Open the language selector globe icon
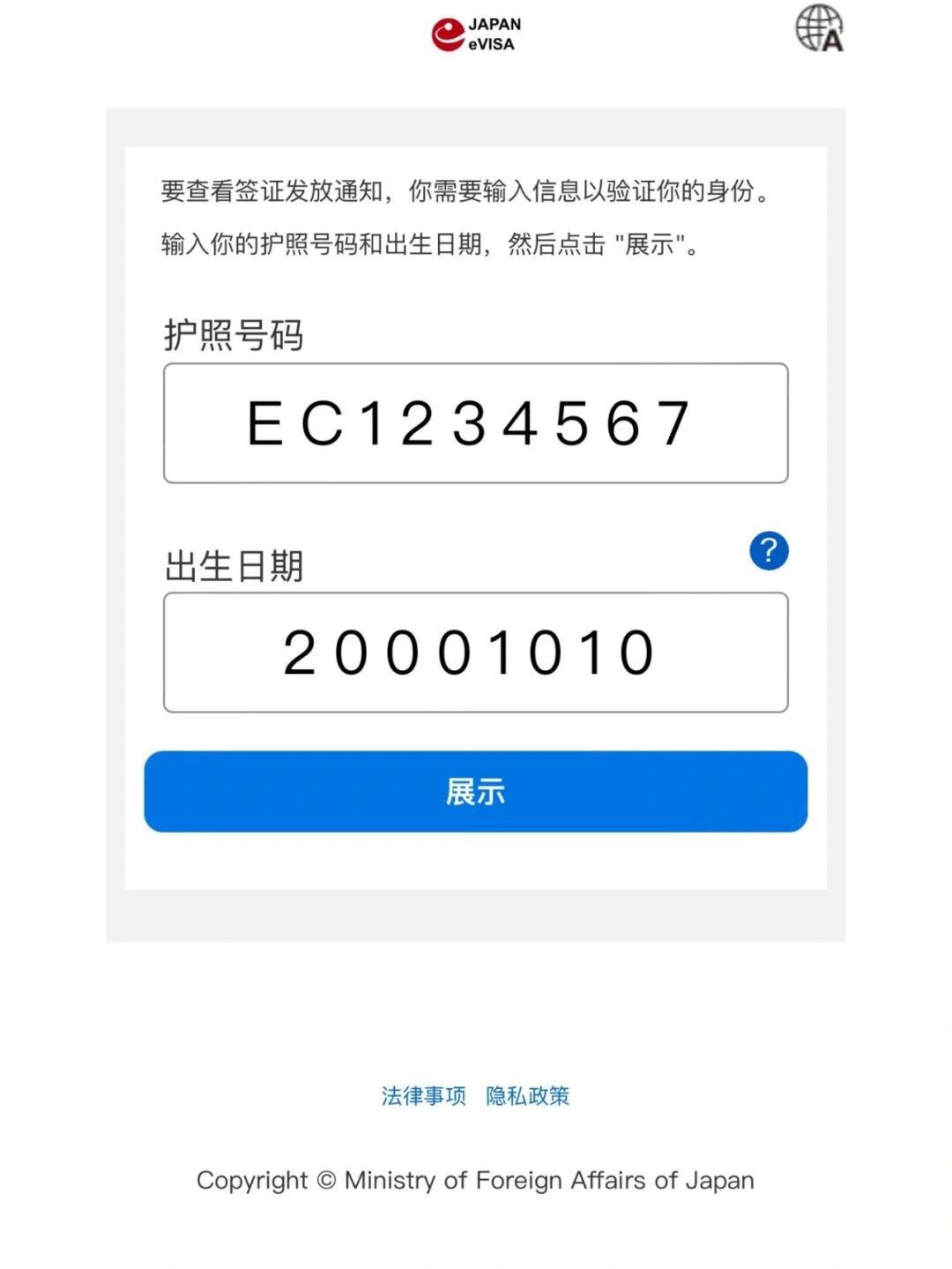 [819, 28]
